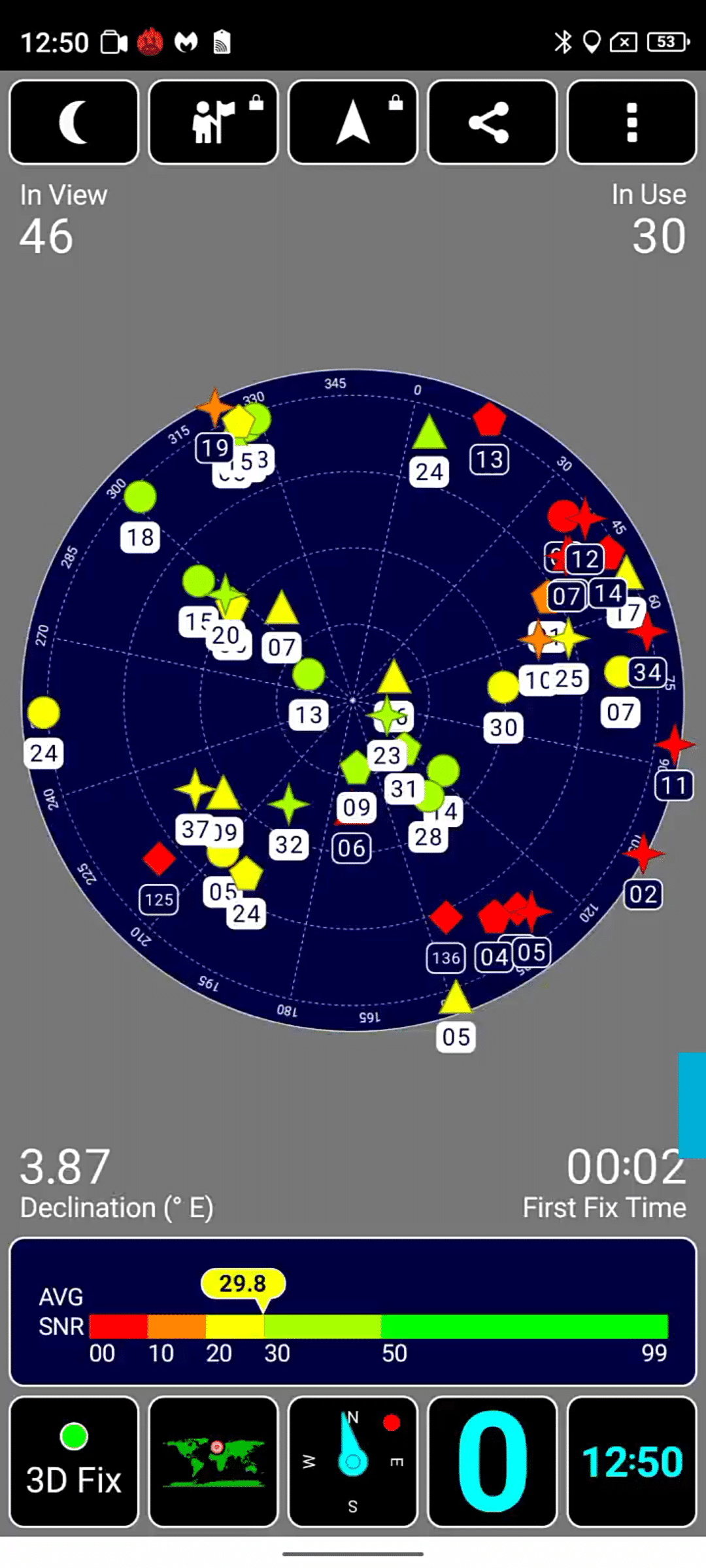706x1568 pixels.
Task: Share the current GPS data
Action: [x=492, y=122]
